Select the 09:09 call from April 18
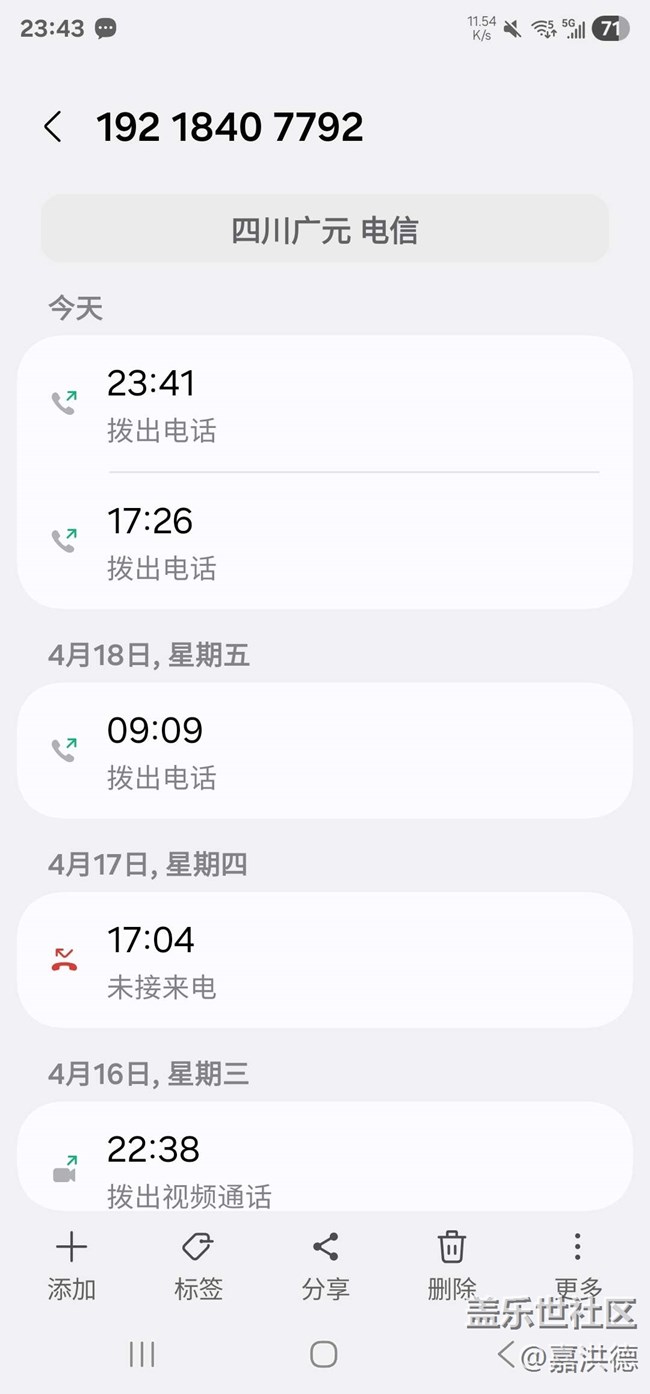This screenshot has height=1394, width=650. [x=325, y=750]
